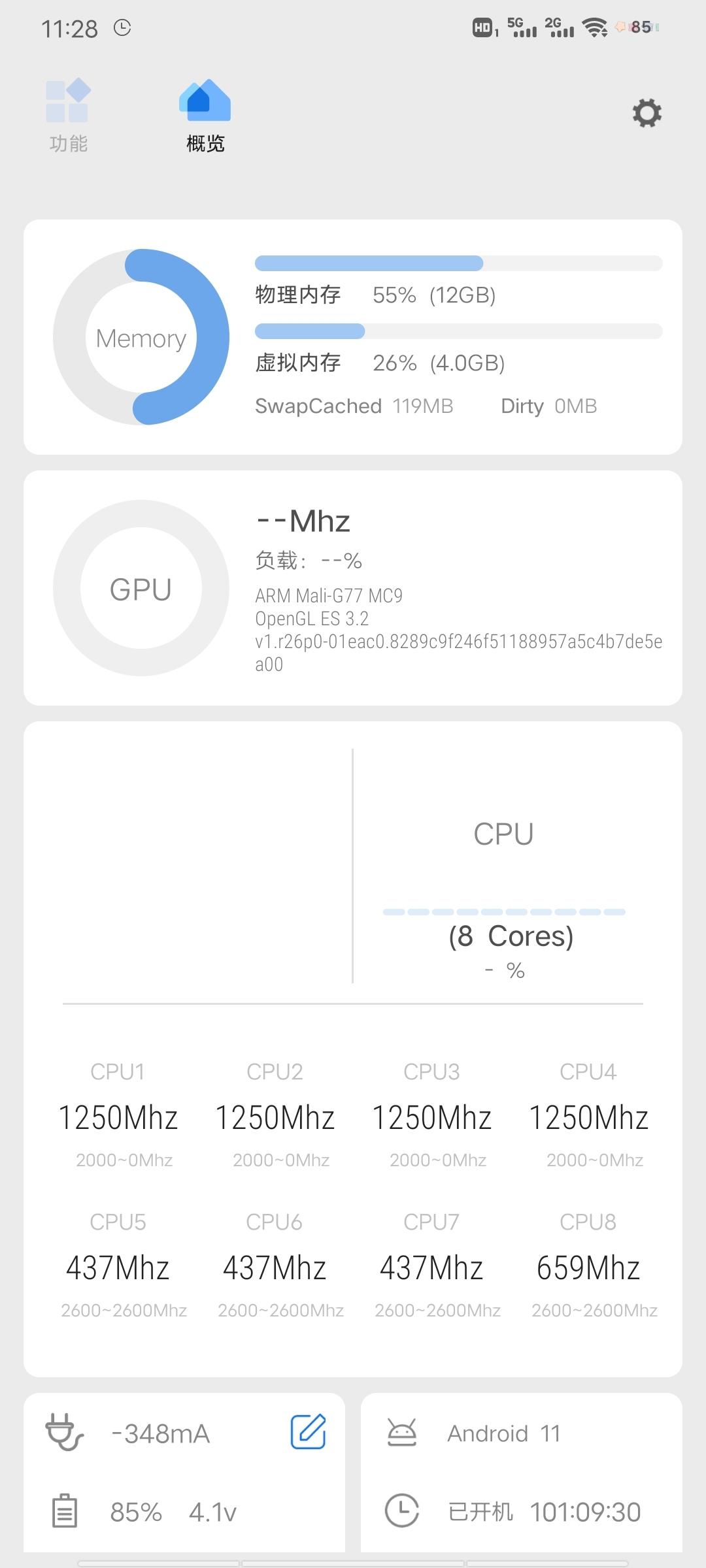Screen dimensions: 706x1568
Task: Select the 概览 tab
Action: 205,115
